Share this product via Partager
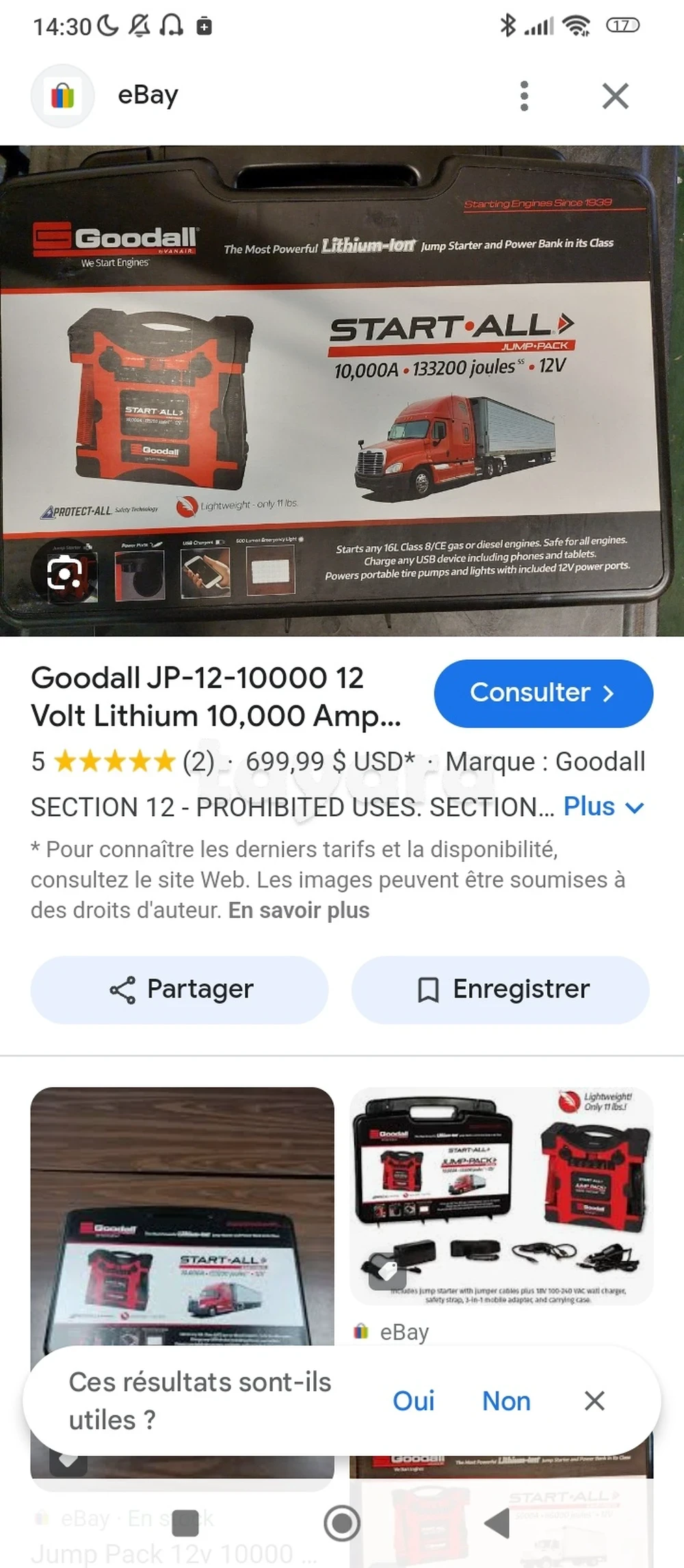The height and width of the screenshot is (1568, 684). point(180,989)
